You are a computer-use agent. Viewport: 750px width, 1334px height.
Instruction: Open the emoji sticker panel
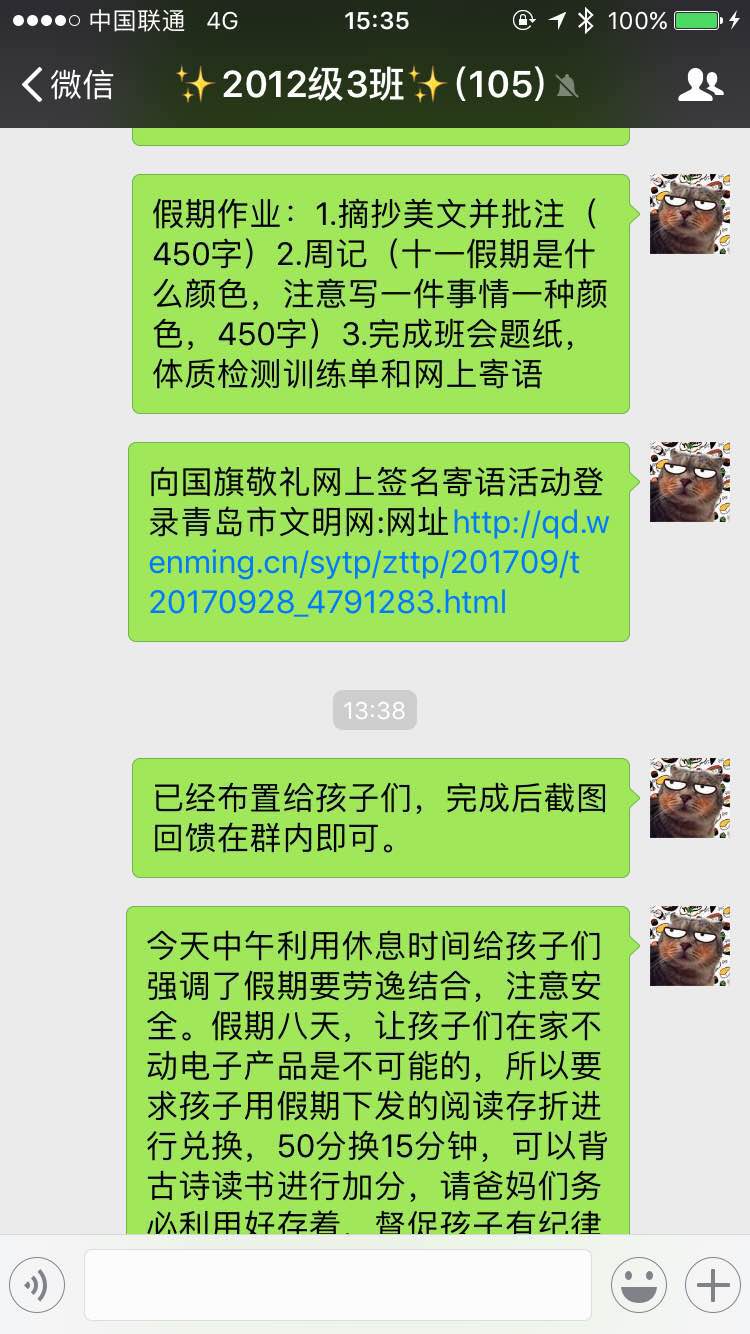click(639, 1284)
